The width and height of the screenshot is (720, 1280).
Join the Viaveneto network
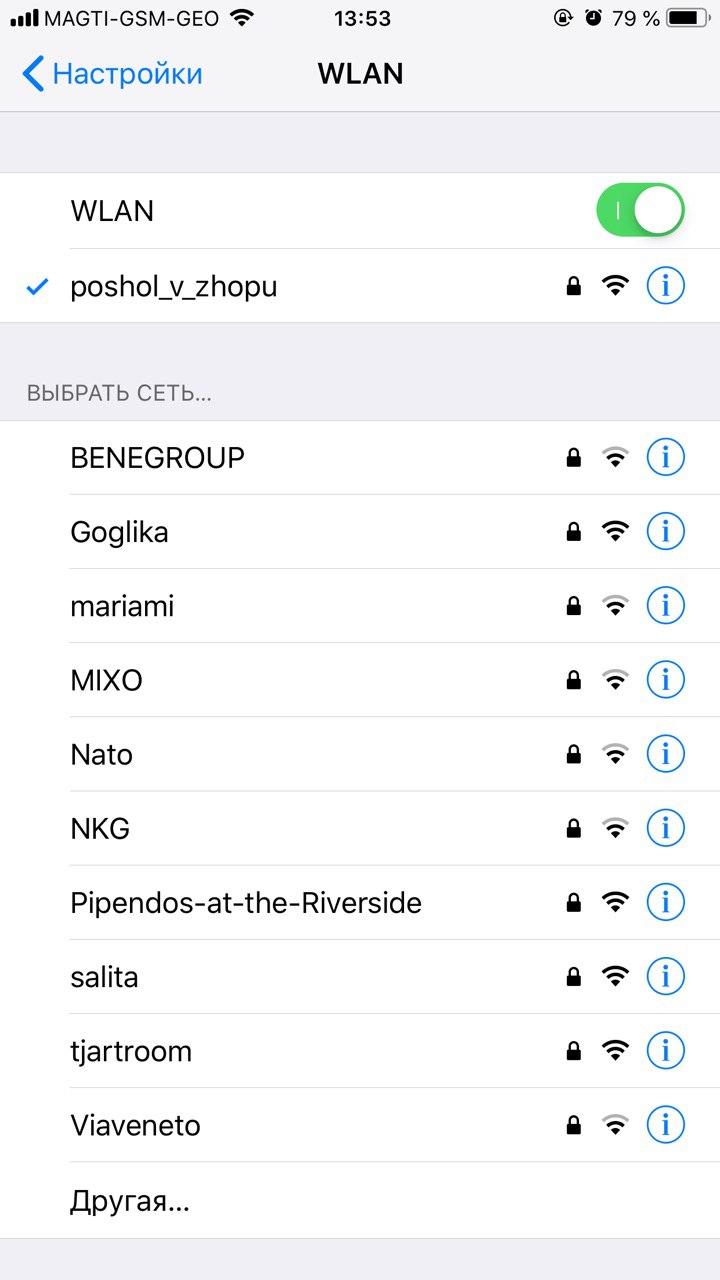point(360,1125)
